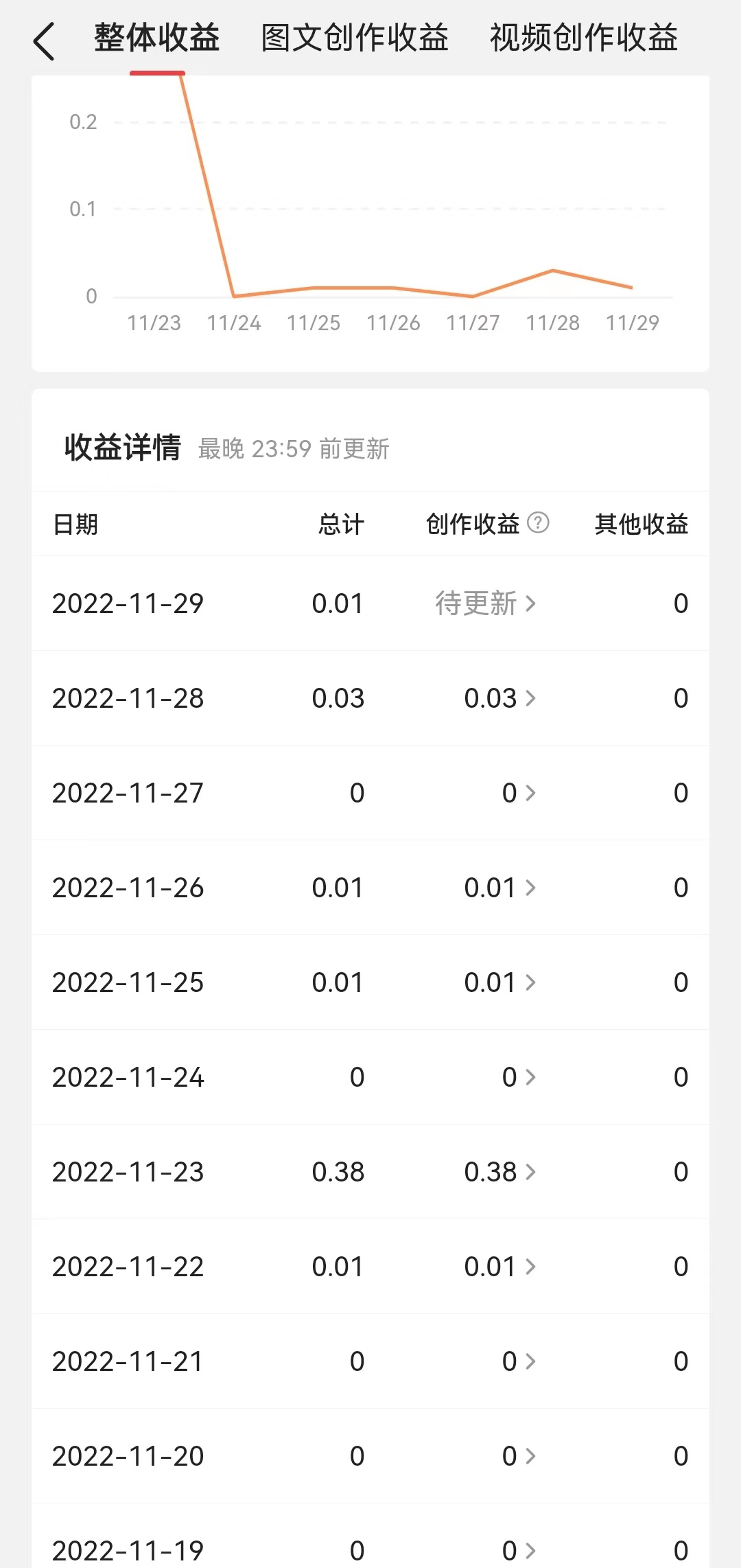Open details for 2022-11-23 earning 0.38
The height and width of the screenshot is (1568, 741).
[497, 1172]
